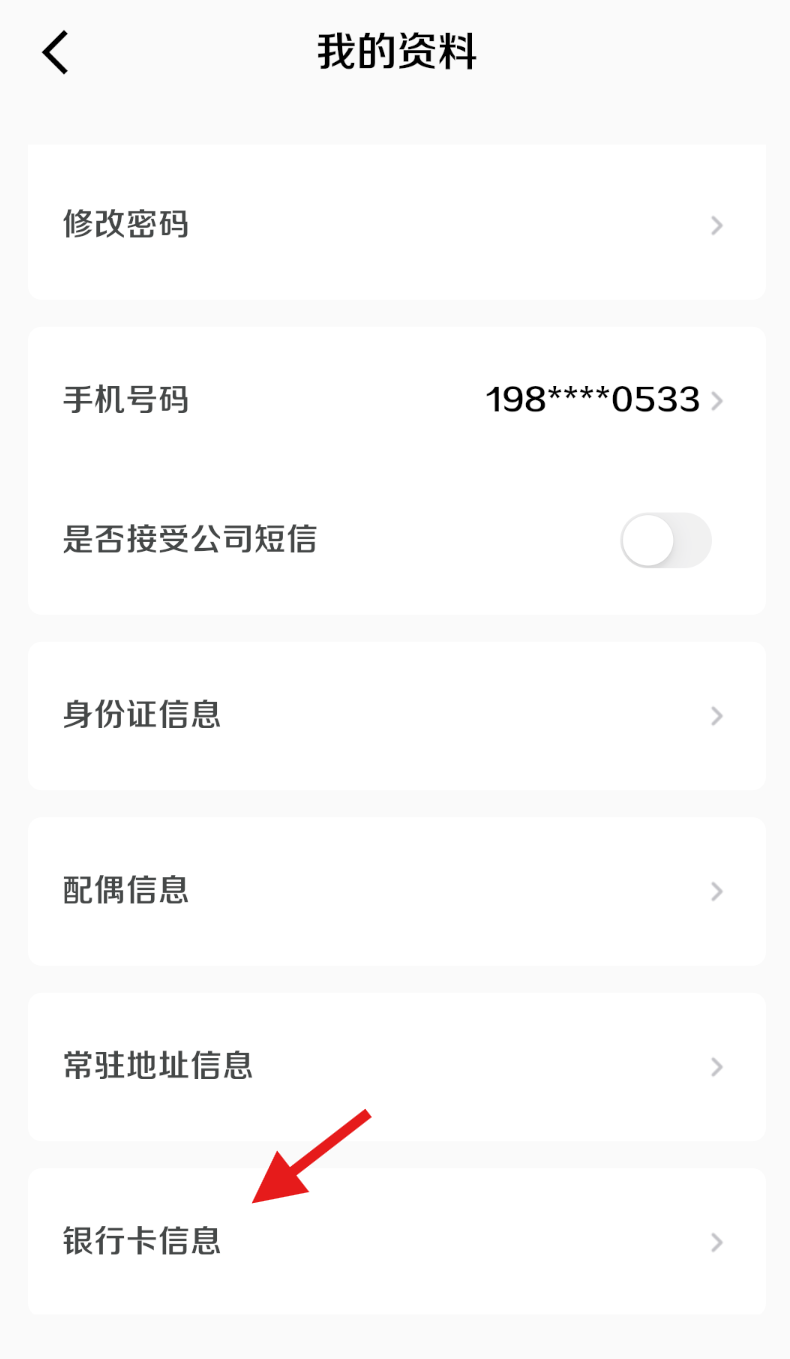Image resolution: width=790 pixels, height=1359 pixels.
Task: Turn on receiving company text messages
Action: (666, 540)
